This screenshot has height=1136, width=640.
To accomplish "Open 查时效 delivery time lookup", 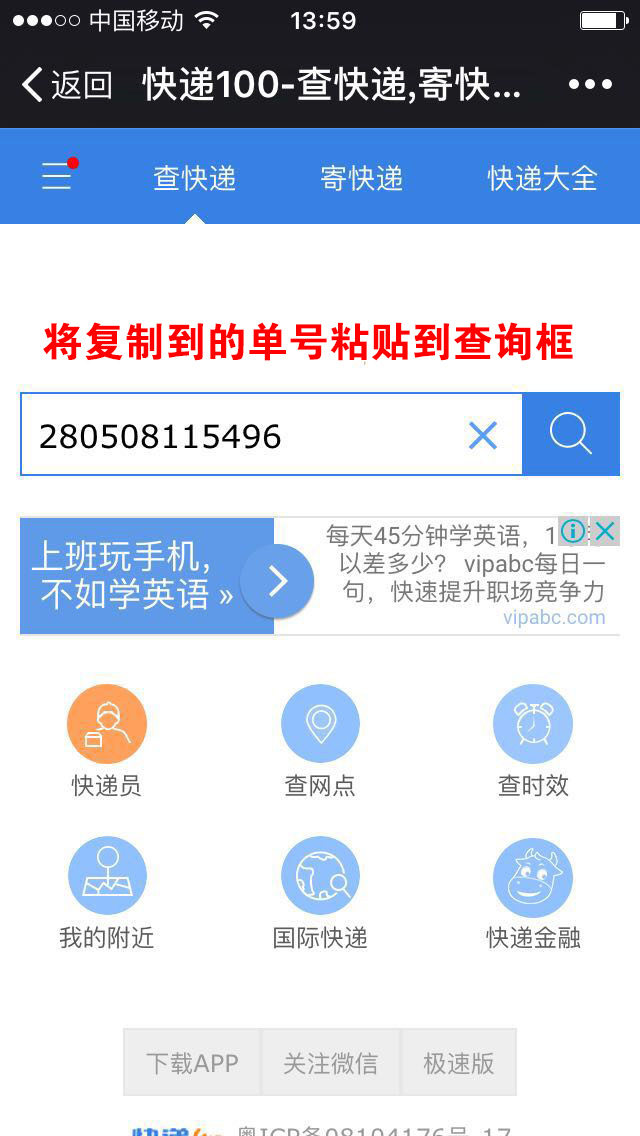I will [533, 741].
